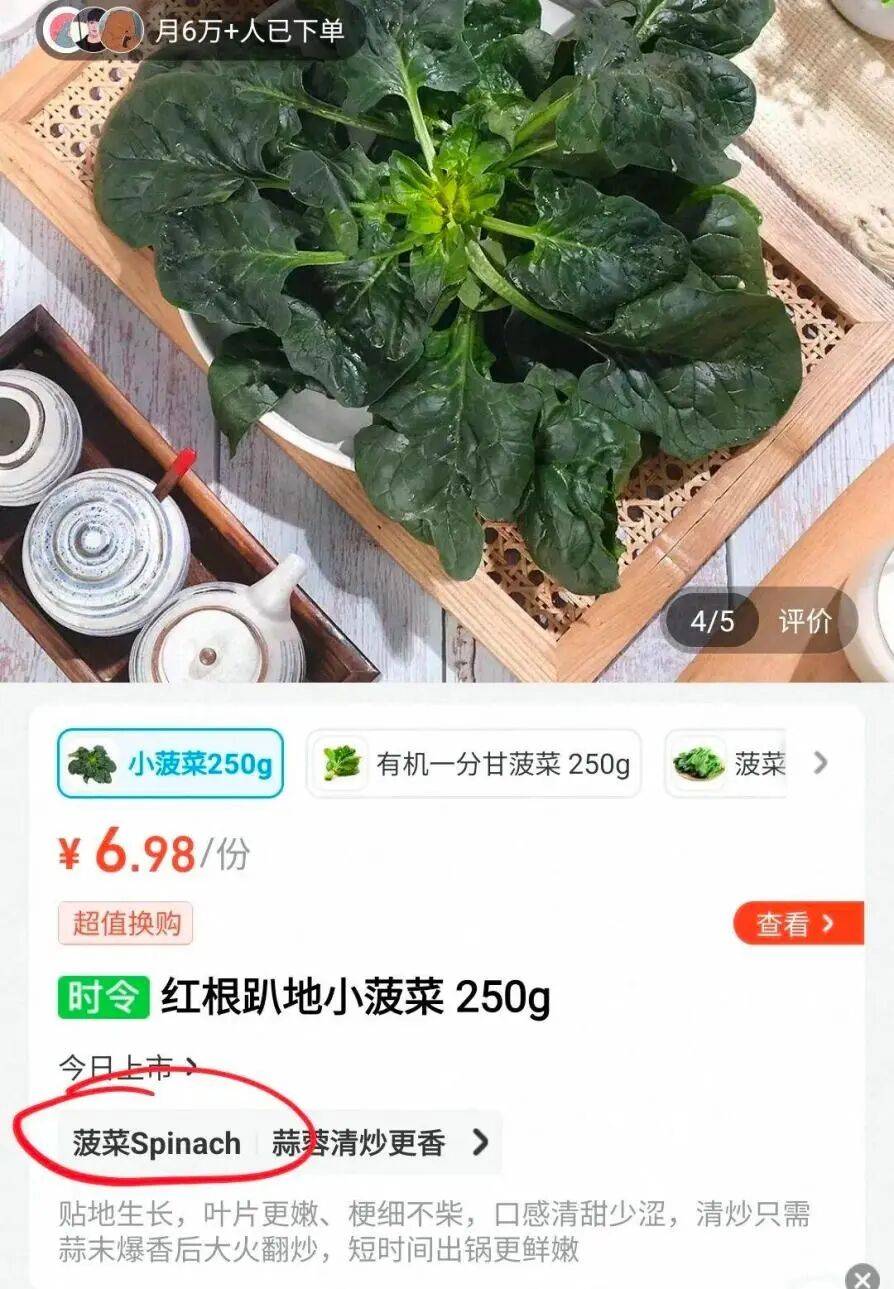
Task: Tap 查看 for the 超值换购 deal
Action: [797, 924]
